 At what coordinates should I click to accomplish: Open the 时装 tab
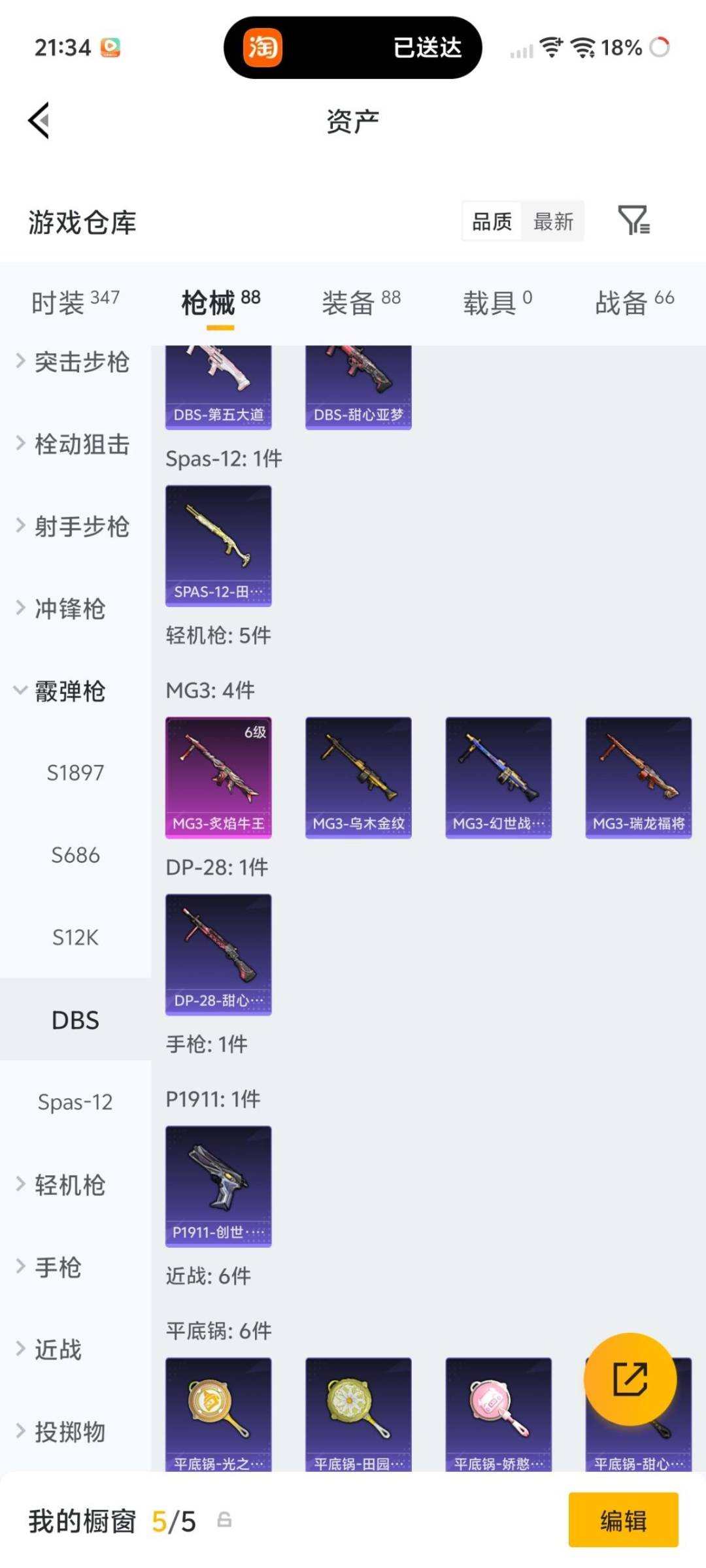pyautogui.click(x=62, y=302)
